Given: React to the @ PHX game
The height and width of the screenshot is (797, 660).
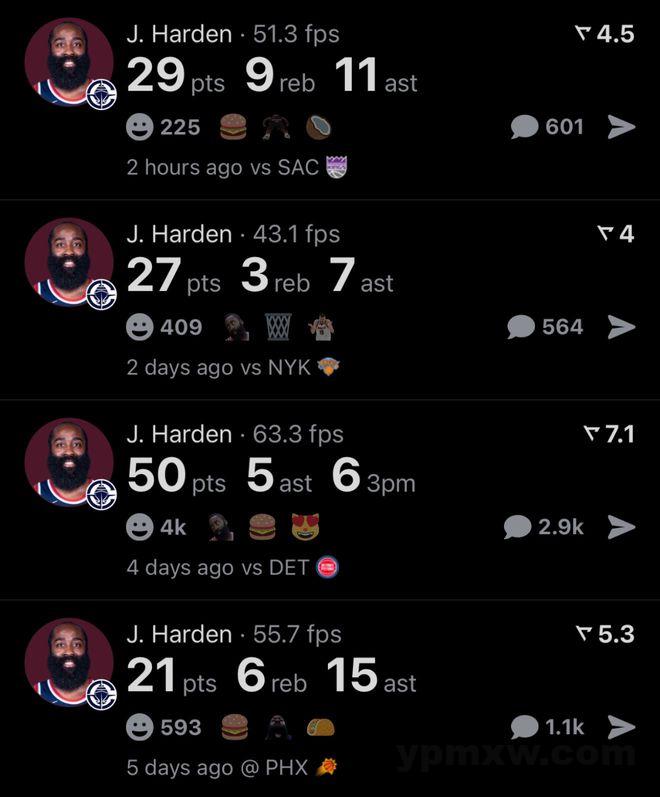Looking at the screenshot, I should (x=141, y=728).
